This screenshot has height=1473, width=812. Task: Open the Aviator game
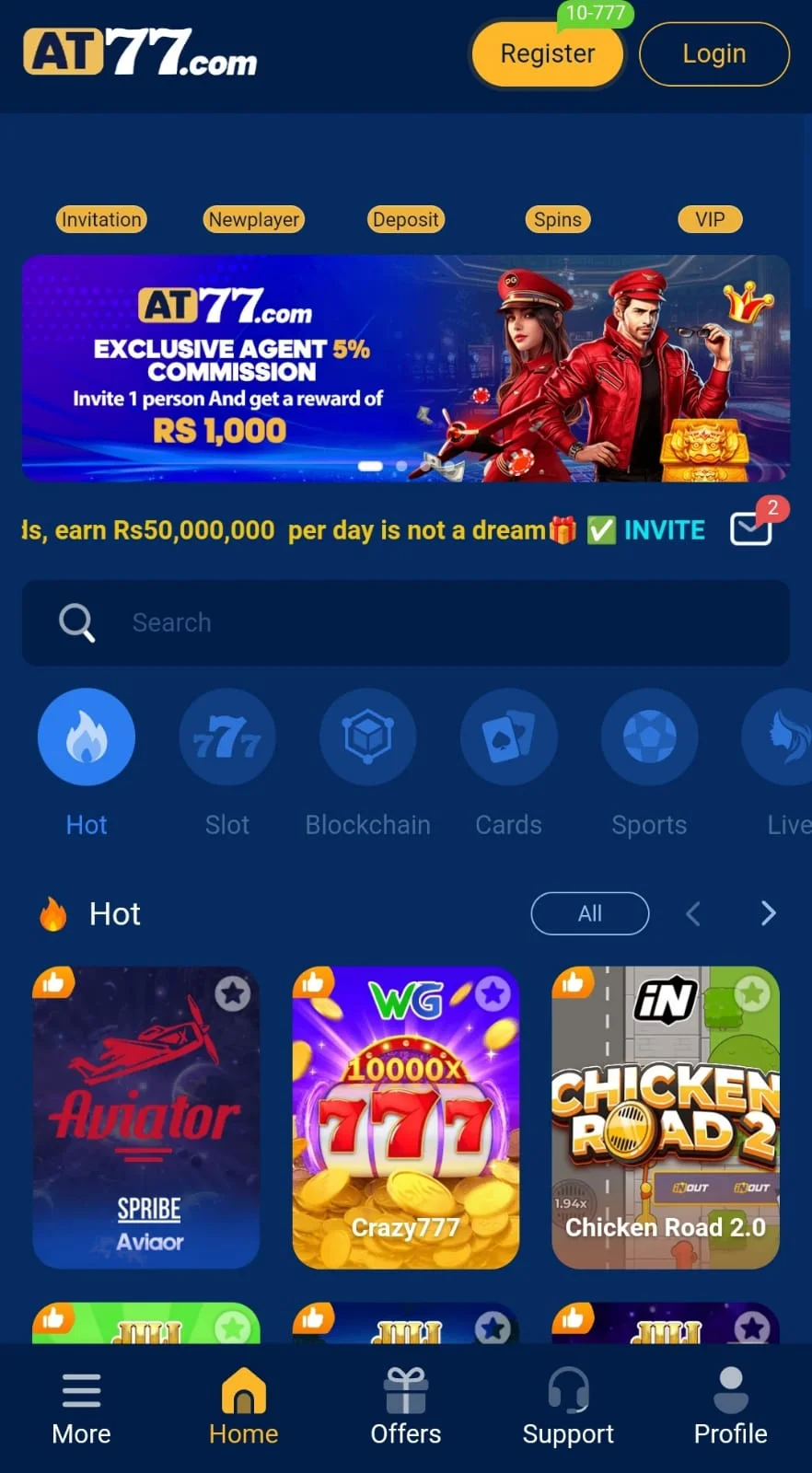[x=146, y=1117]
